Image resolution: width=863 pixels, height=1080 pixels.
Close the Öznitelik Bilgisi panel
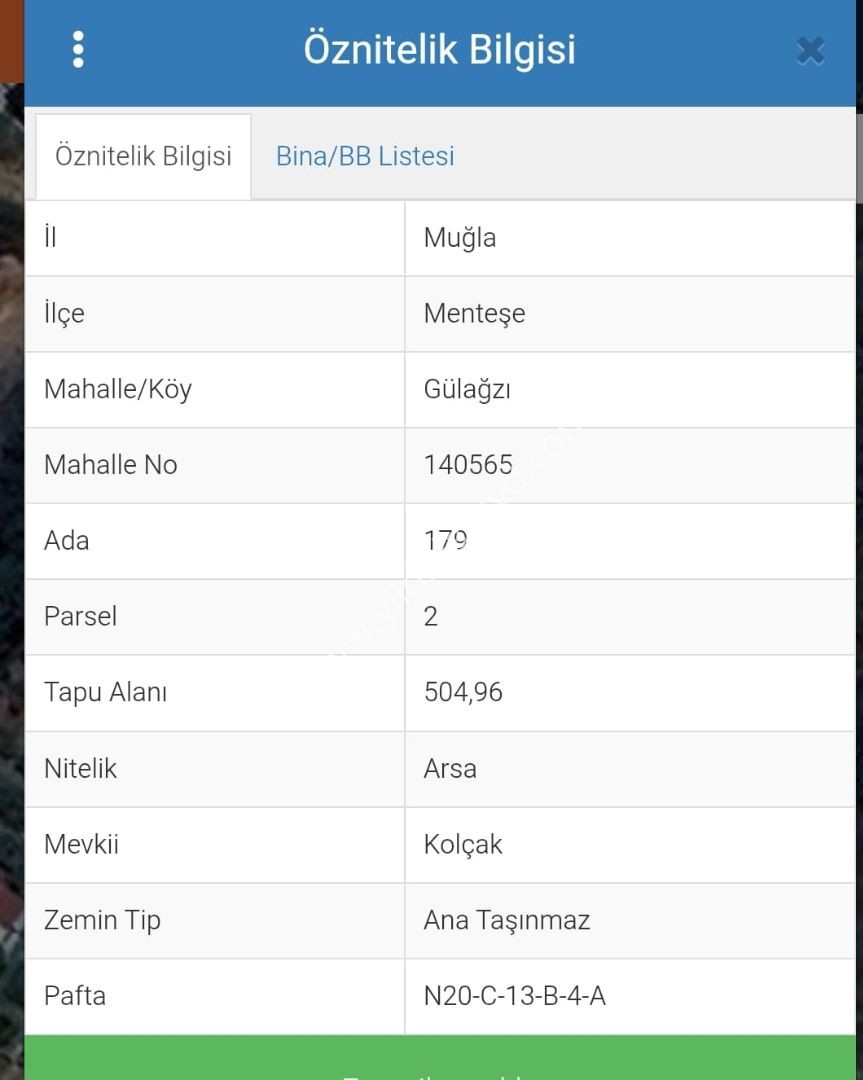810,51
